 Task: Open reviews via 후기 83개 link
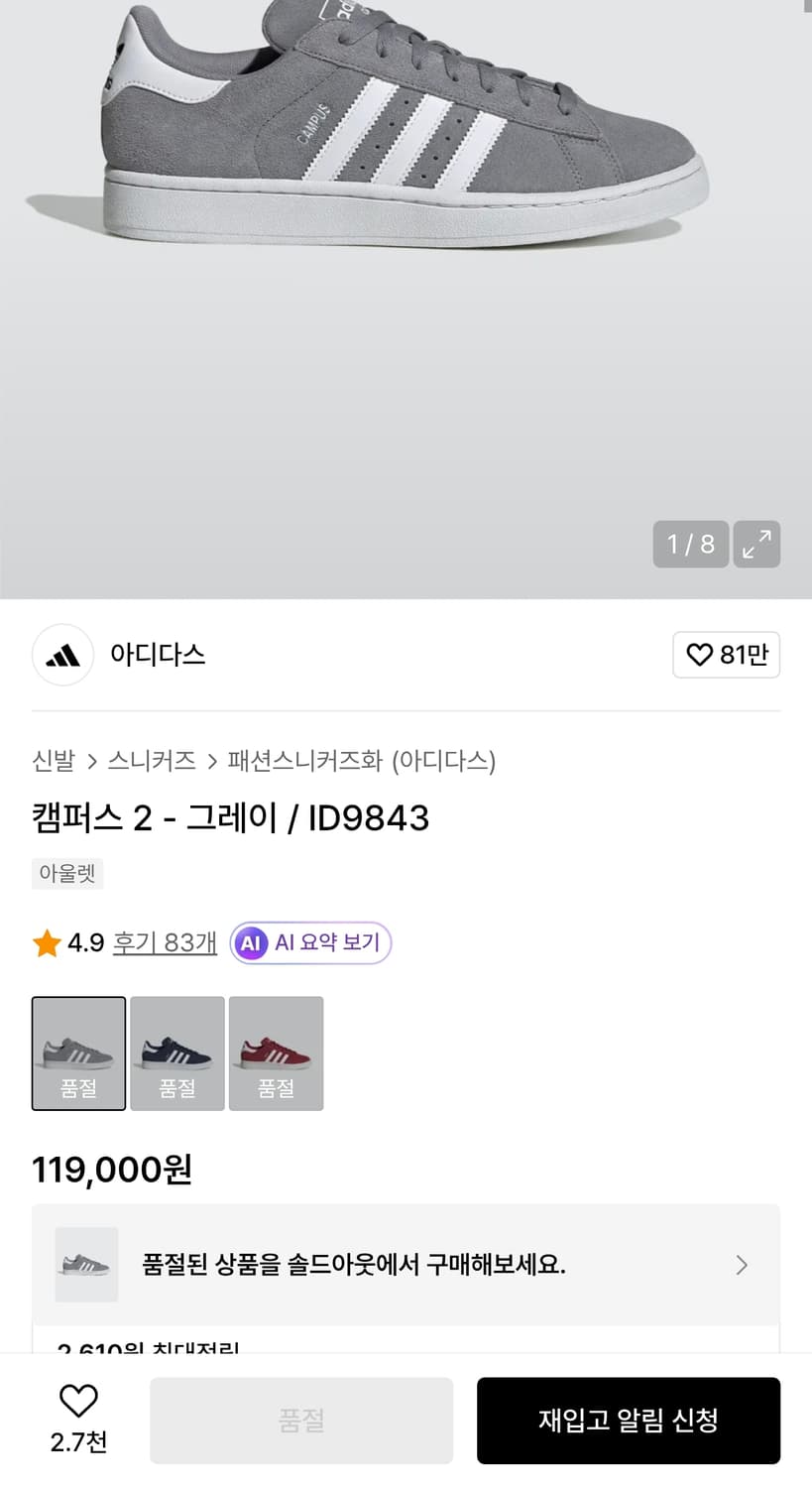[x=165, y=942]
